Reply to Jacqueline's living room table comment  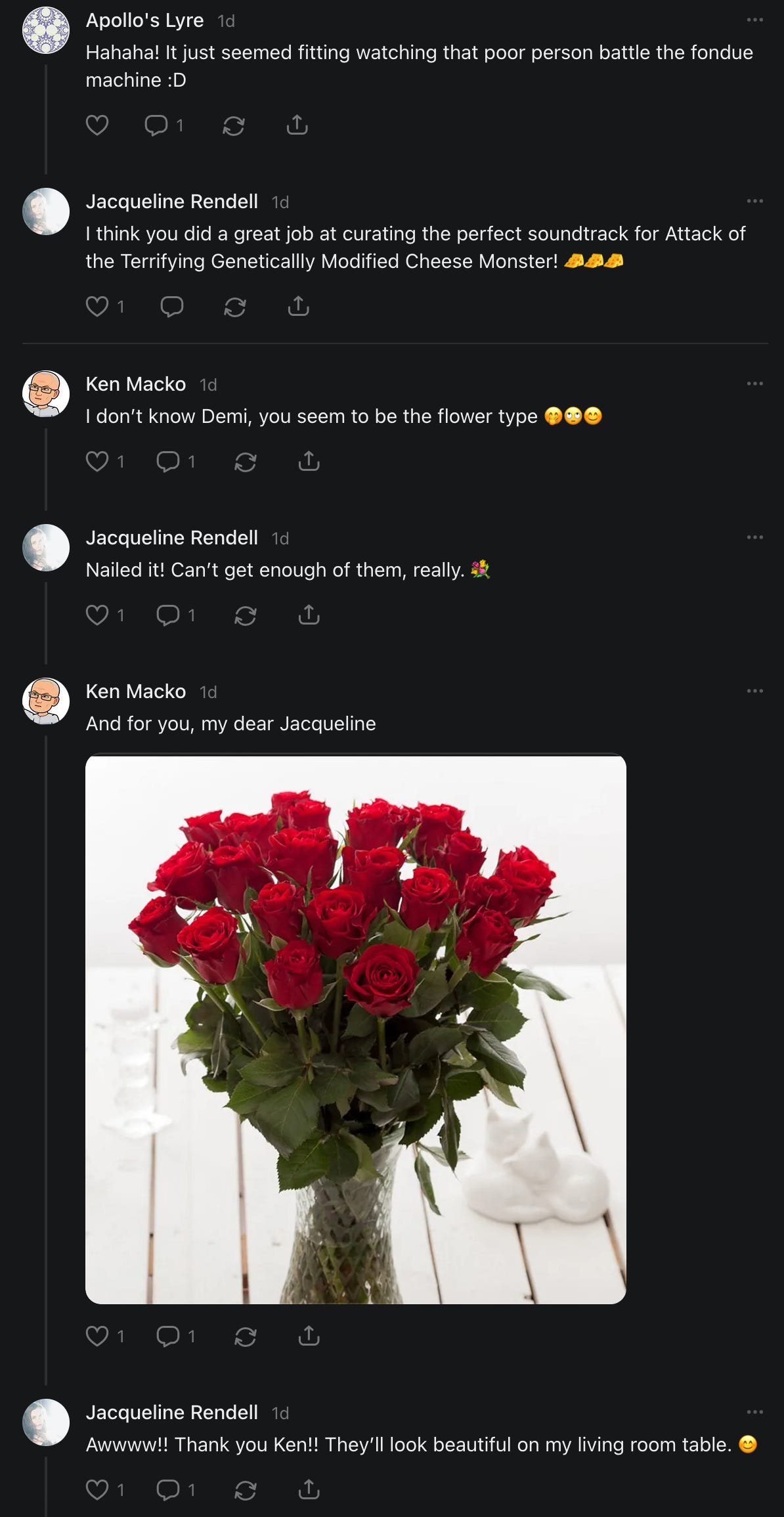tap(175, 1490)
